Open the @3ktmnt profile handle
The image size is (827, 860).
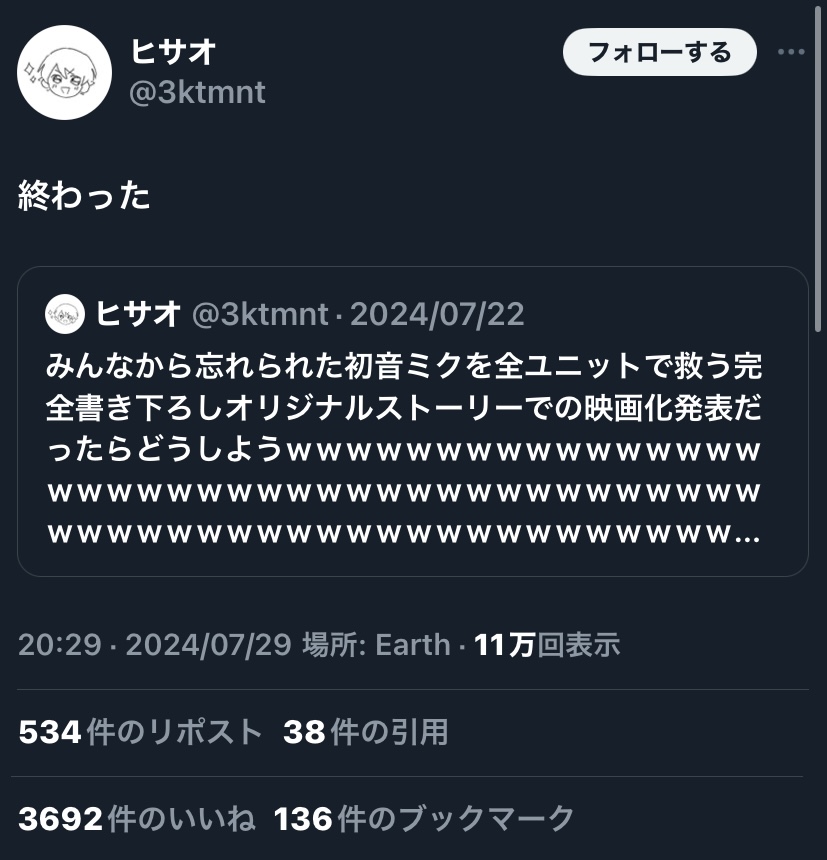point(198,92)
